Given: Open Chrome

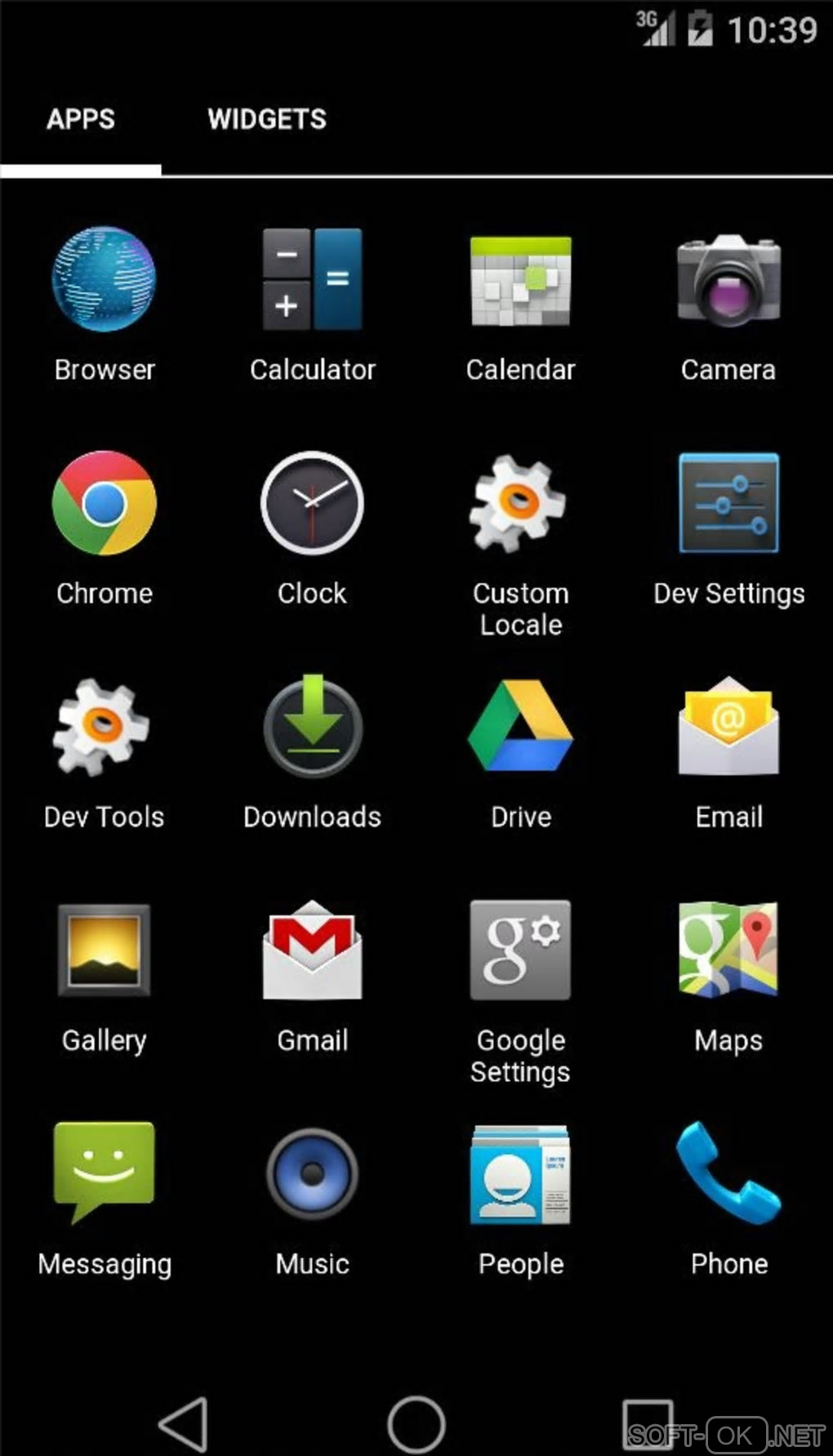Looking at the screenshot, I should tap(104, 503).
